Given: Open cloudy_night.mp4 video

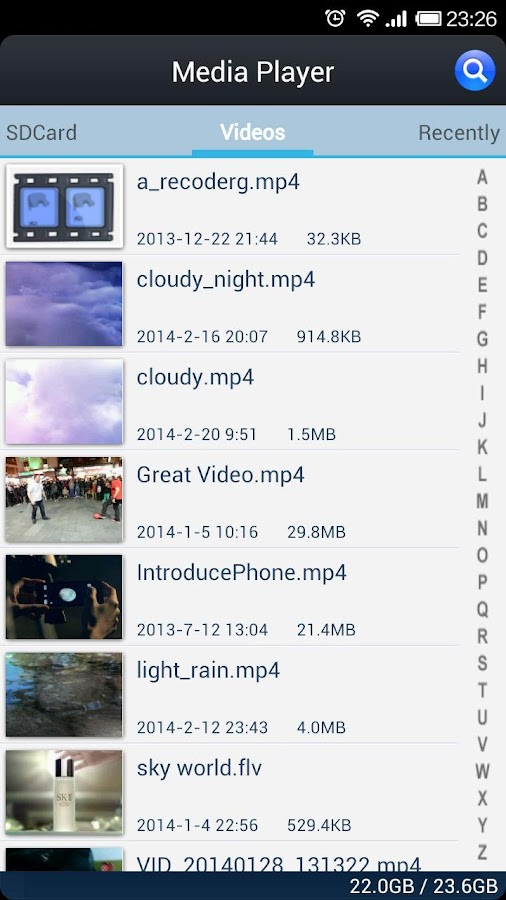Looking at the screenshot, I should tap(229, 304).
